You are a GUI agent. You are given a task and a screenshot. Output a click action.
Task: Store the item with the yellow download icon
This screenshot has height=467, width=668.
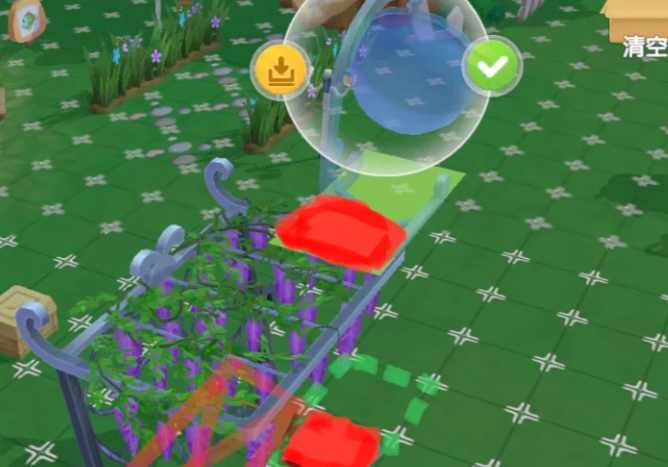tap(279, 70)
